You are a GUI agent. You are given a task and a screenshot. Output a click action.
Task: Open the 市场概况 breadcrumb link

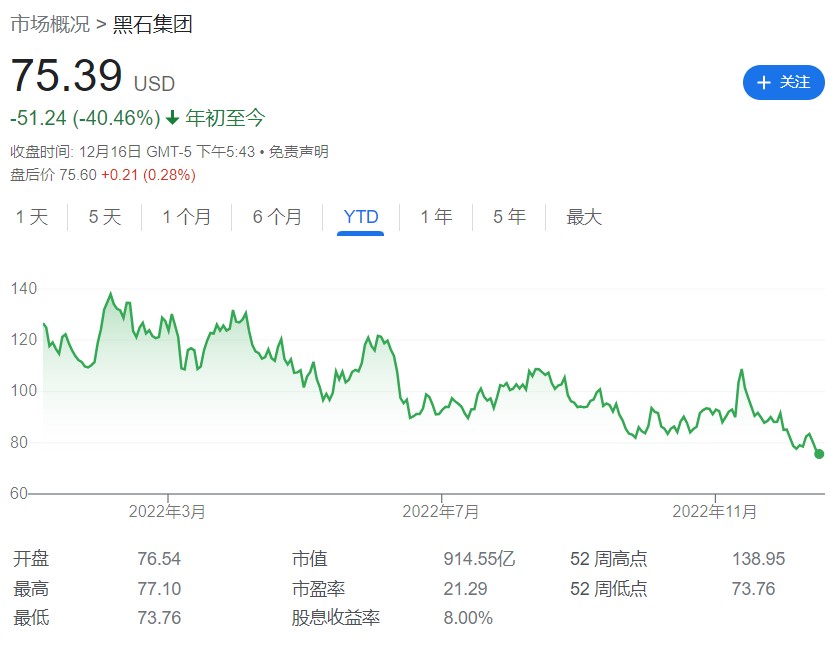(50, 24)
